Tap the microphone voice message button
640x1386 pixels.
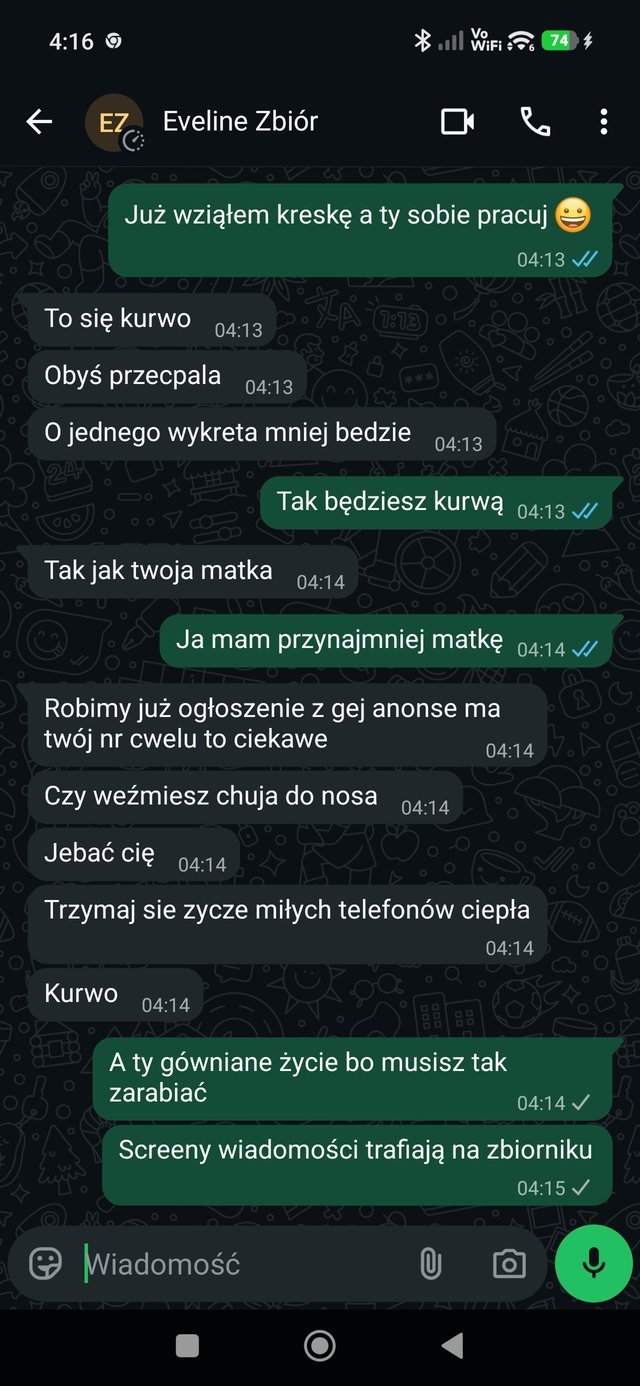click(x=594, y=1263)
